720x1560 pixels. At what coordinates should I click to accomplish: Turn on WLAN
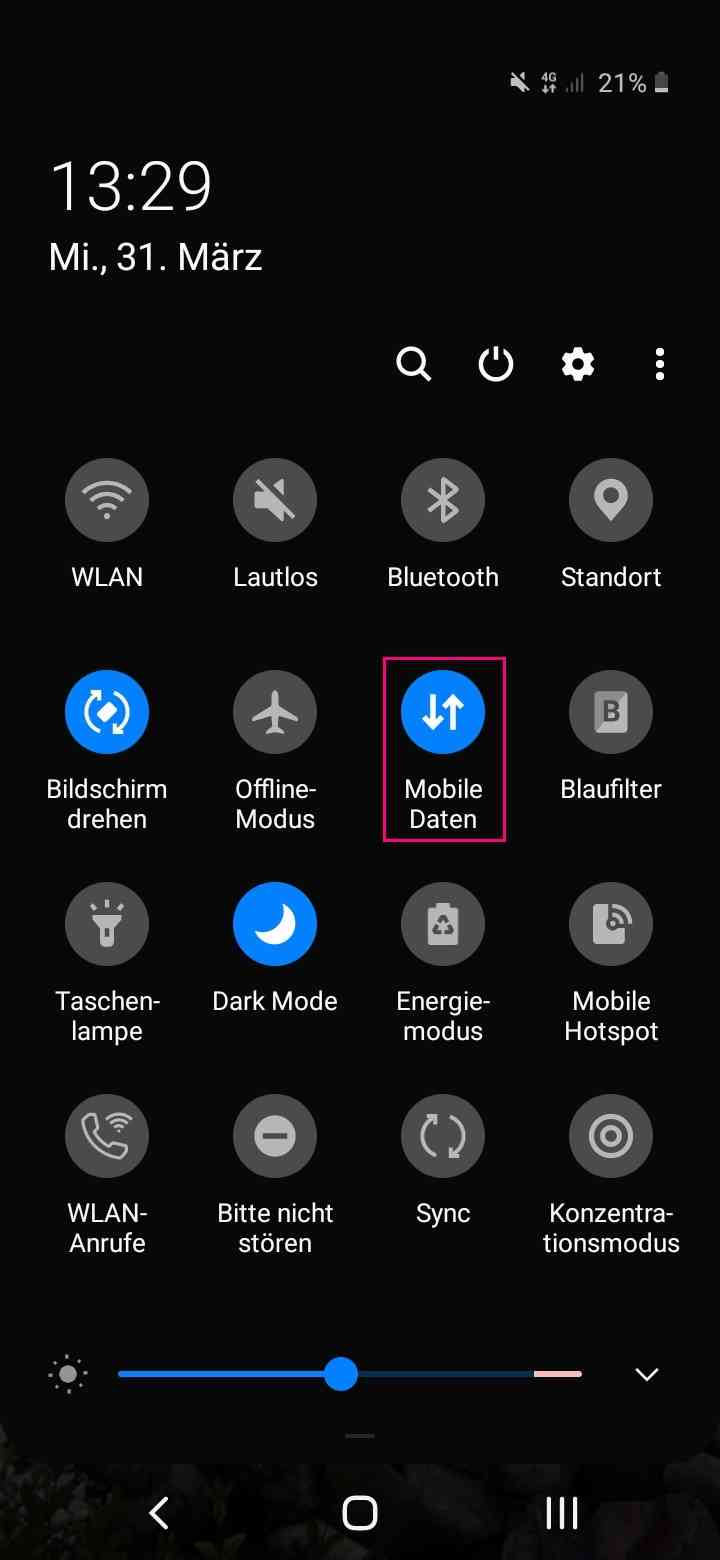[107, 500]
